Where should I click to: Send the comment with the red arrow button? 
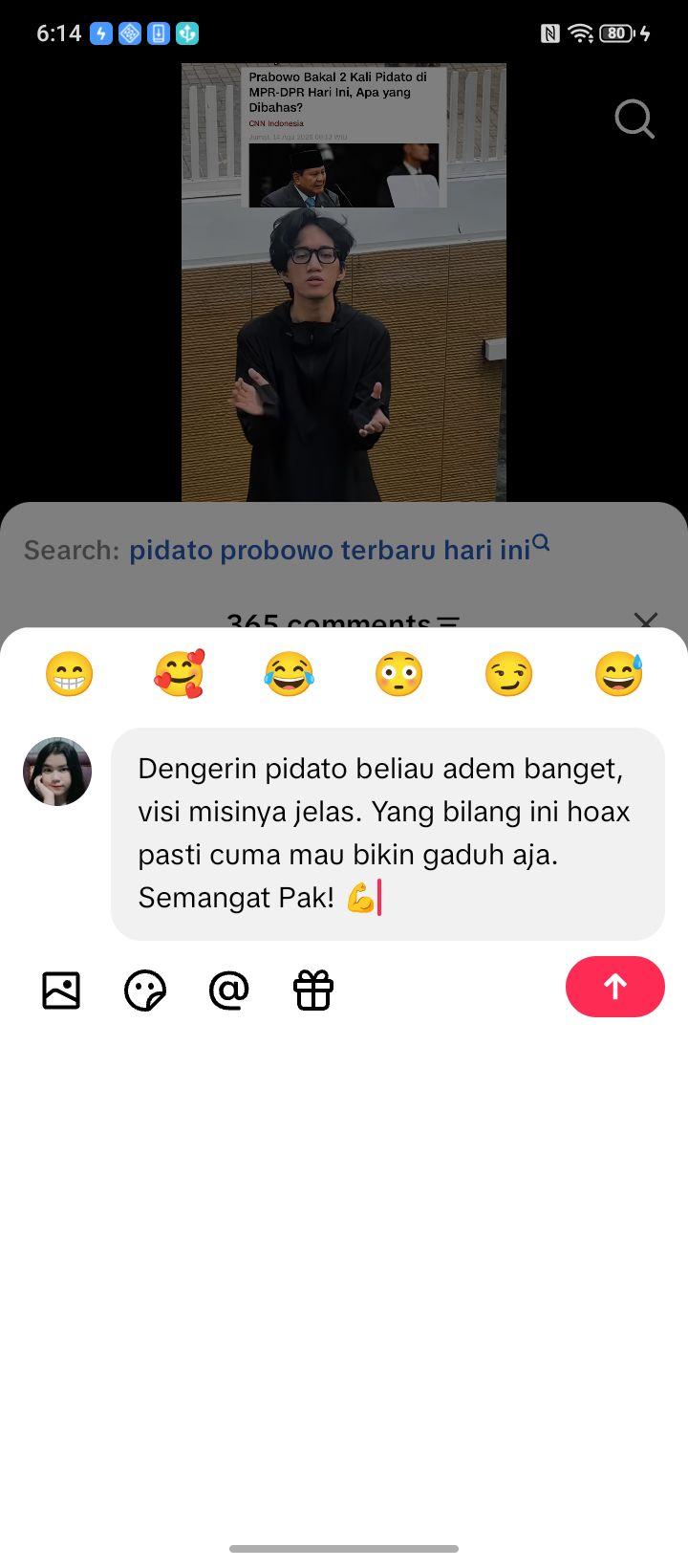pyautogui.click(x=614, y=986)
